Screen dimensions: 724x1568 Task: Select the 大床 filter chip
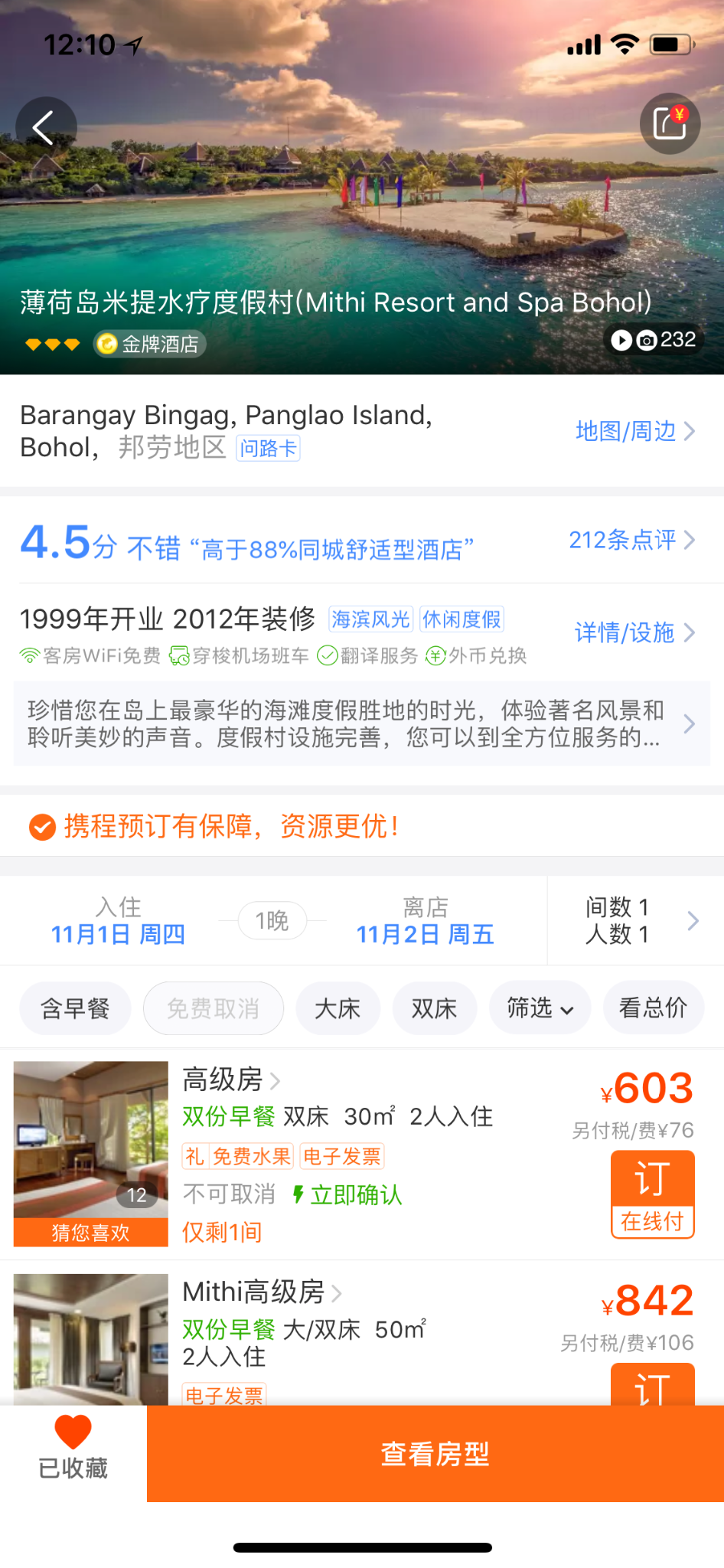[338, 1008]
